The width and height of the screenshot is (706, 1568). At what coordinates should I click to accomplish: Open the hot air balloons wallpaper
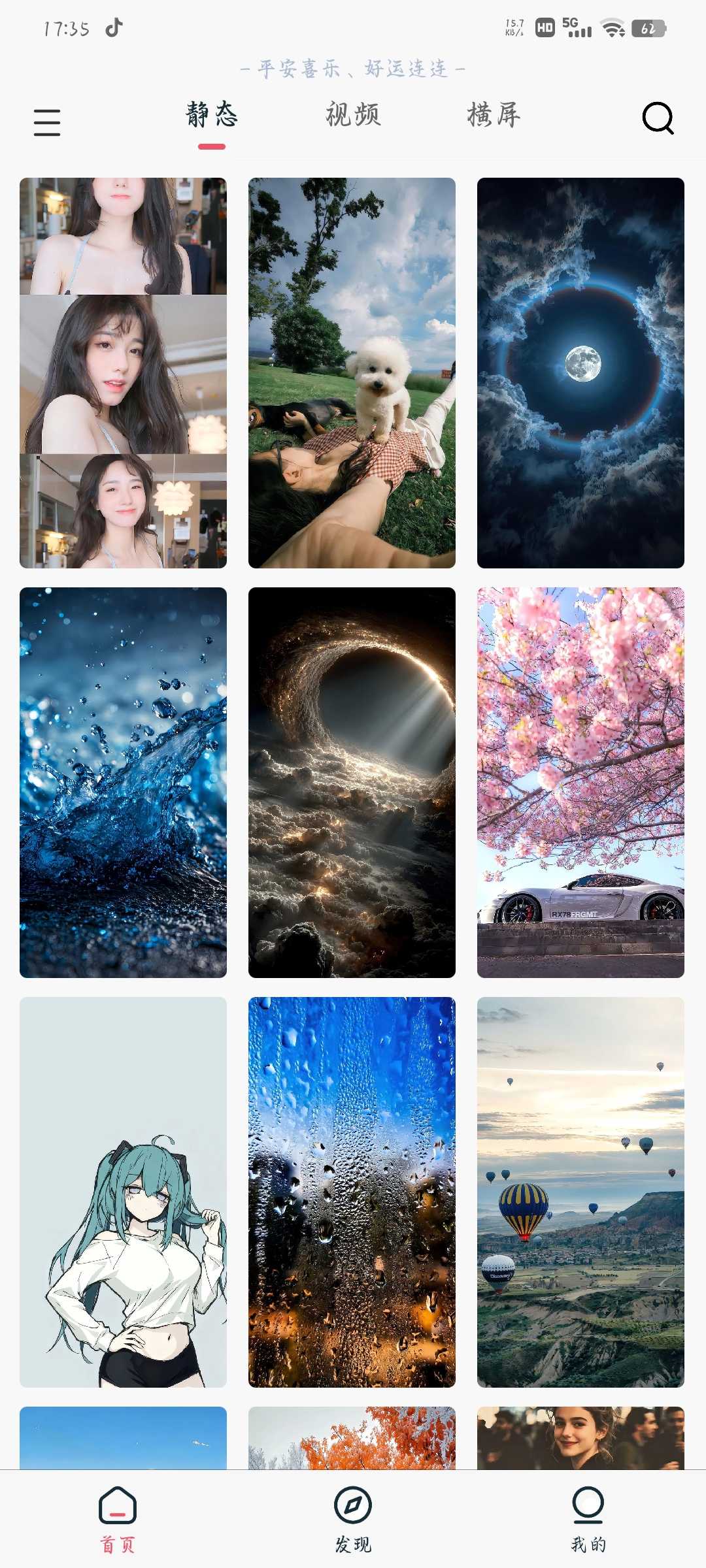(580, 1192)
